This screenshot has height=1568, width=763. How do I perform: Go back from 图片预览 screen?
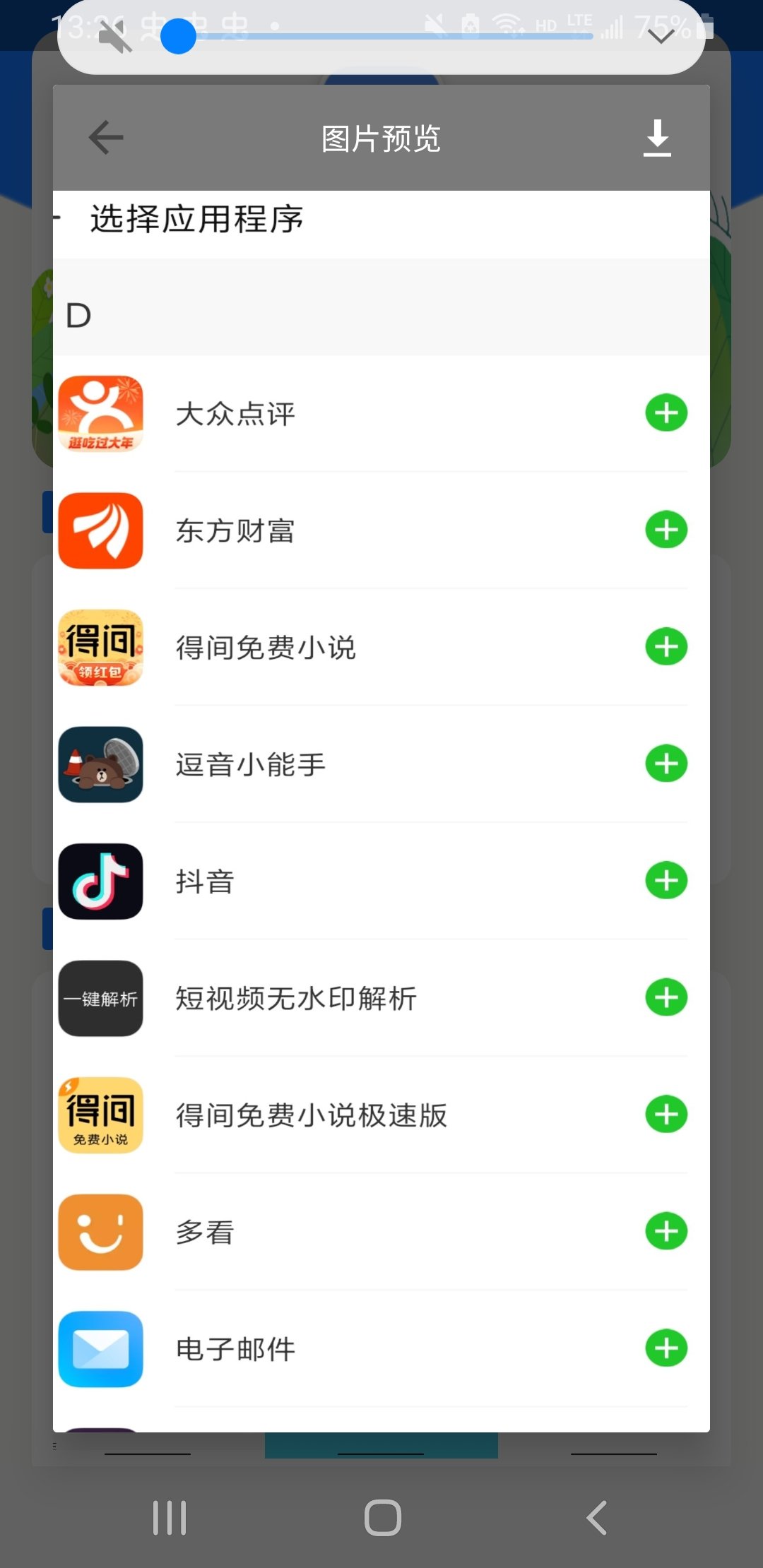(106, 137)
